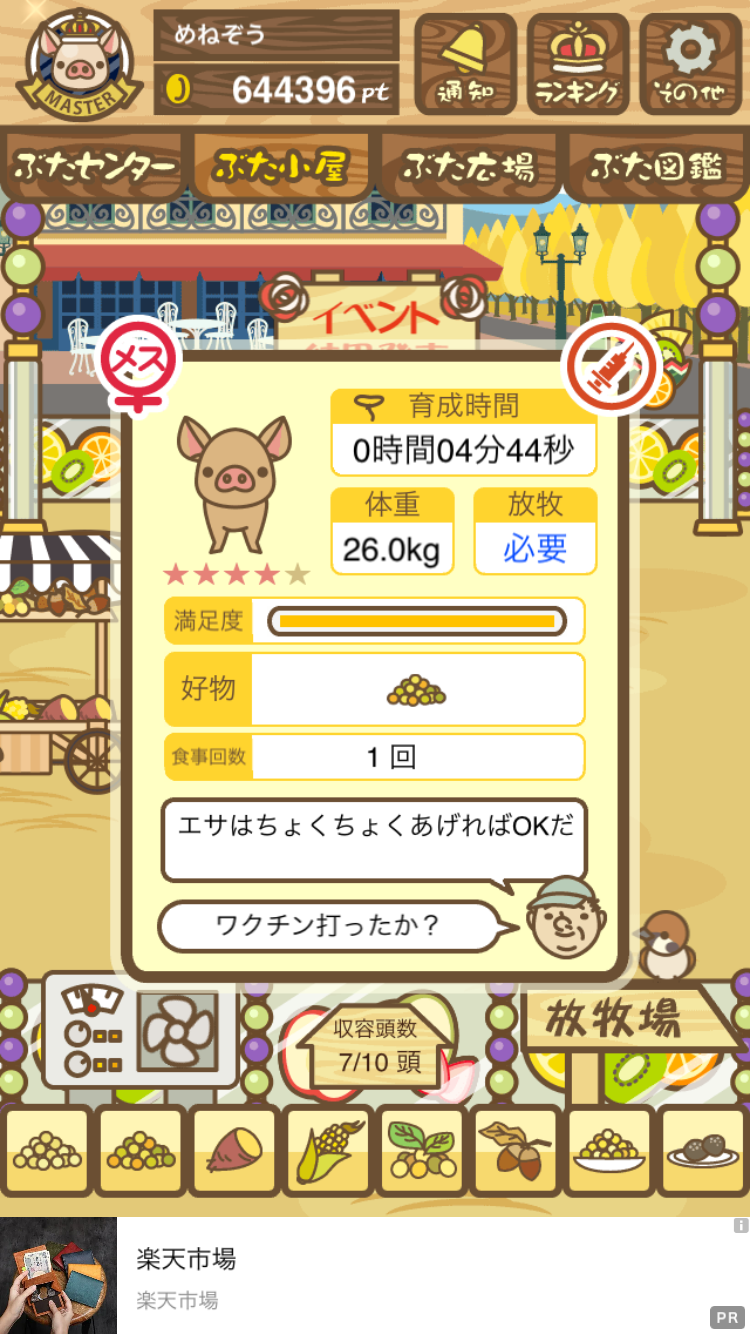Open the ぶた図鑑 tab

[656, 166]
